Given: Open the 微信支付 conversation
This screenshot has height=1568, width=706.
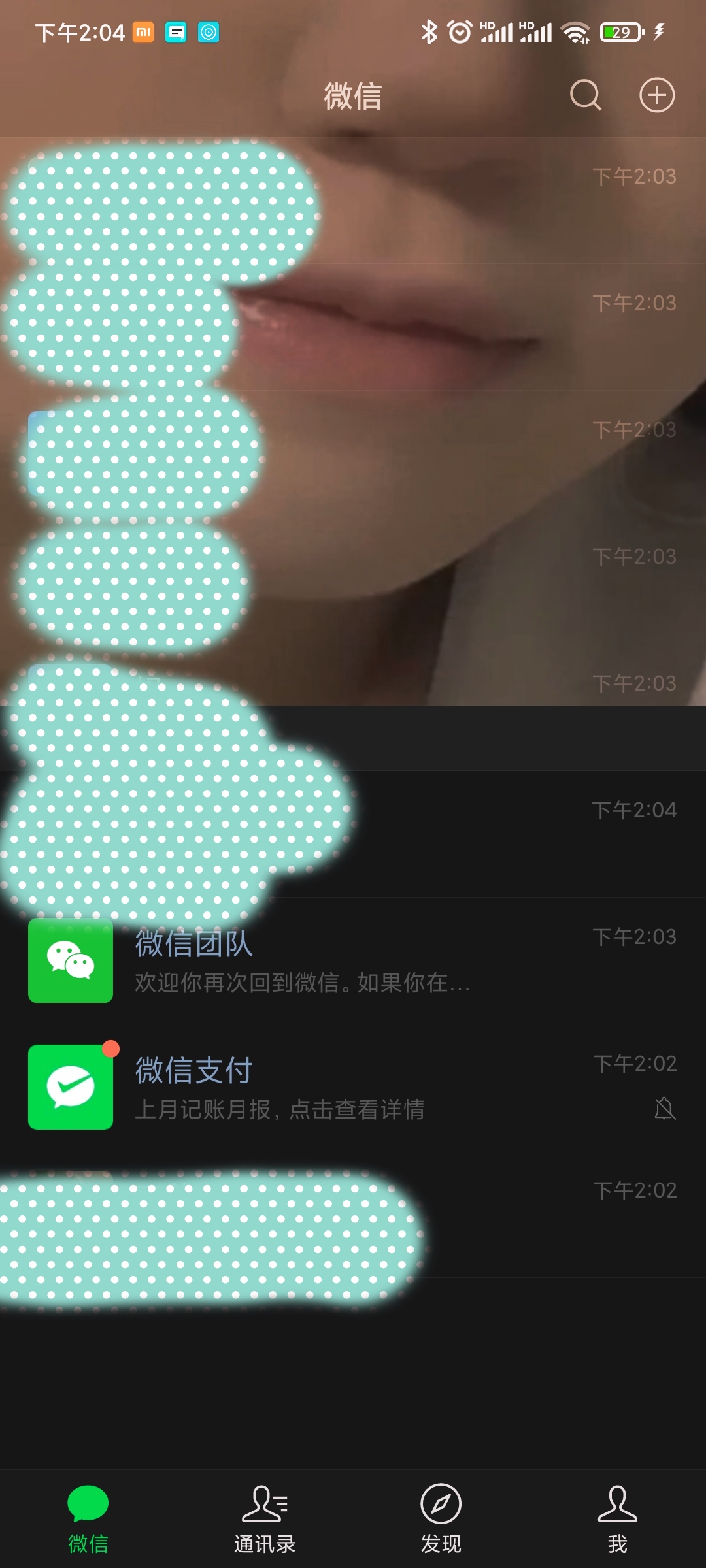Looking at the screenshot, I should click(x=353, y=1087).
